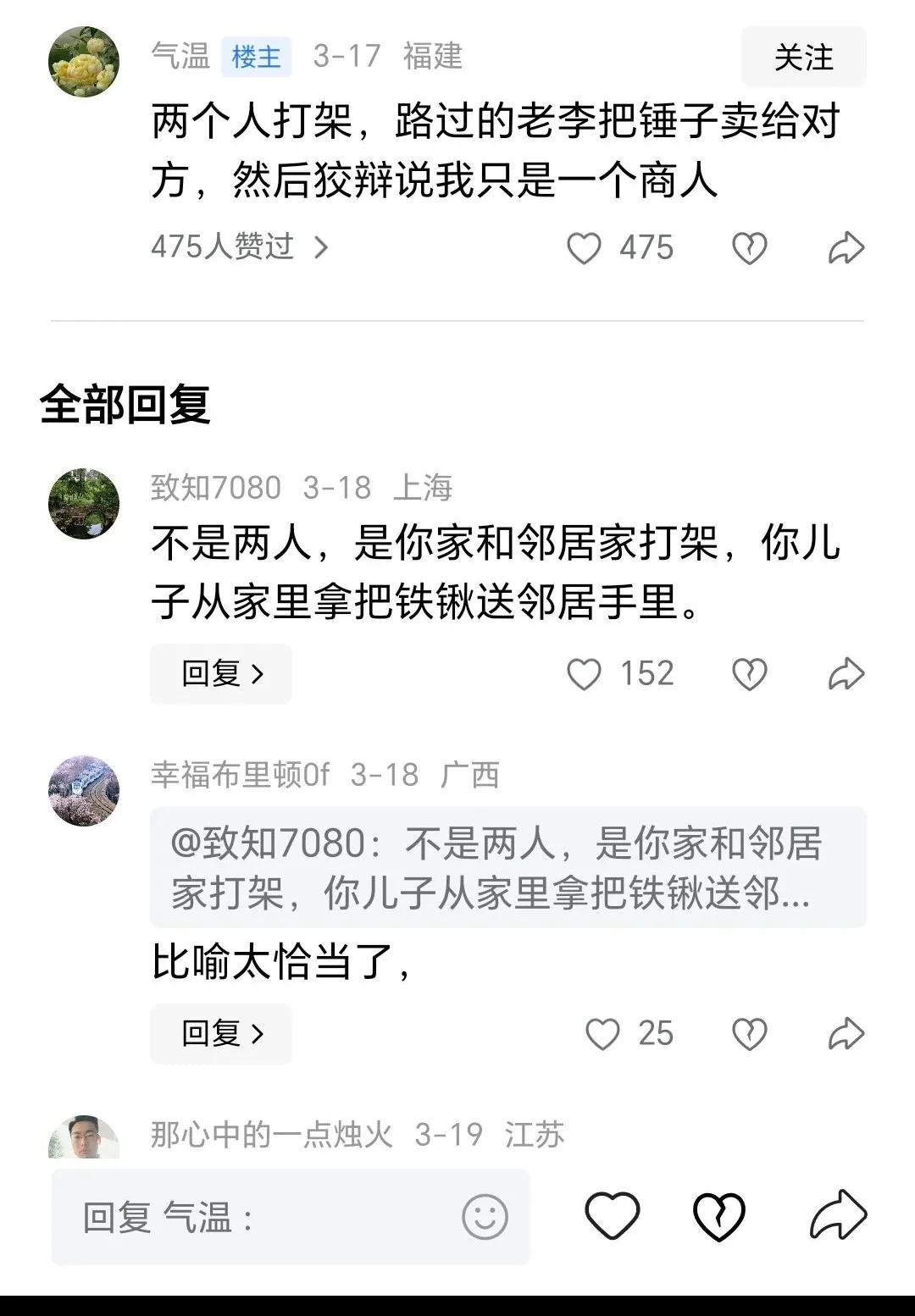This screenshot has width=915, height=1316.
Task: Like 致知7080's reply
Action: [584, 674]
